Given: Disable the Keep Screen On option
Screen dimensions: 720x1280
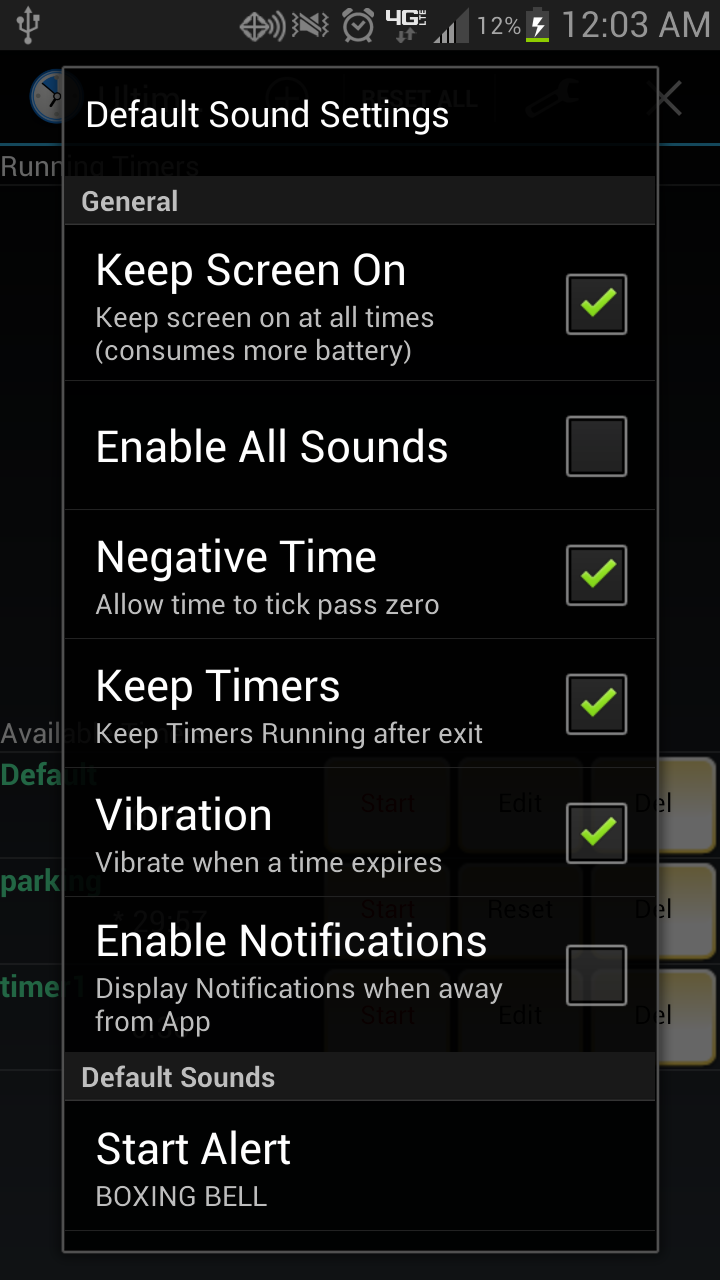Looking at the screenshot, I should pos(596,304).
